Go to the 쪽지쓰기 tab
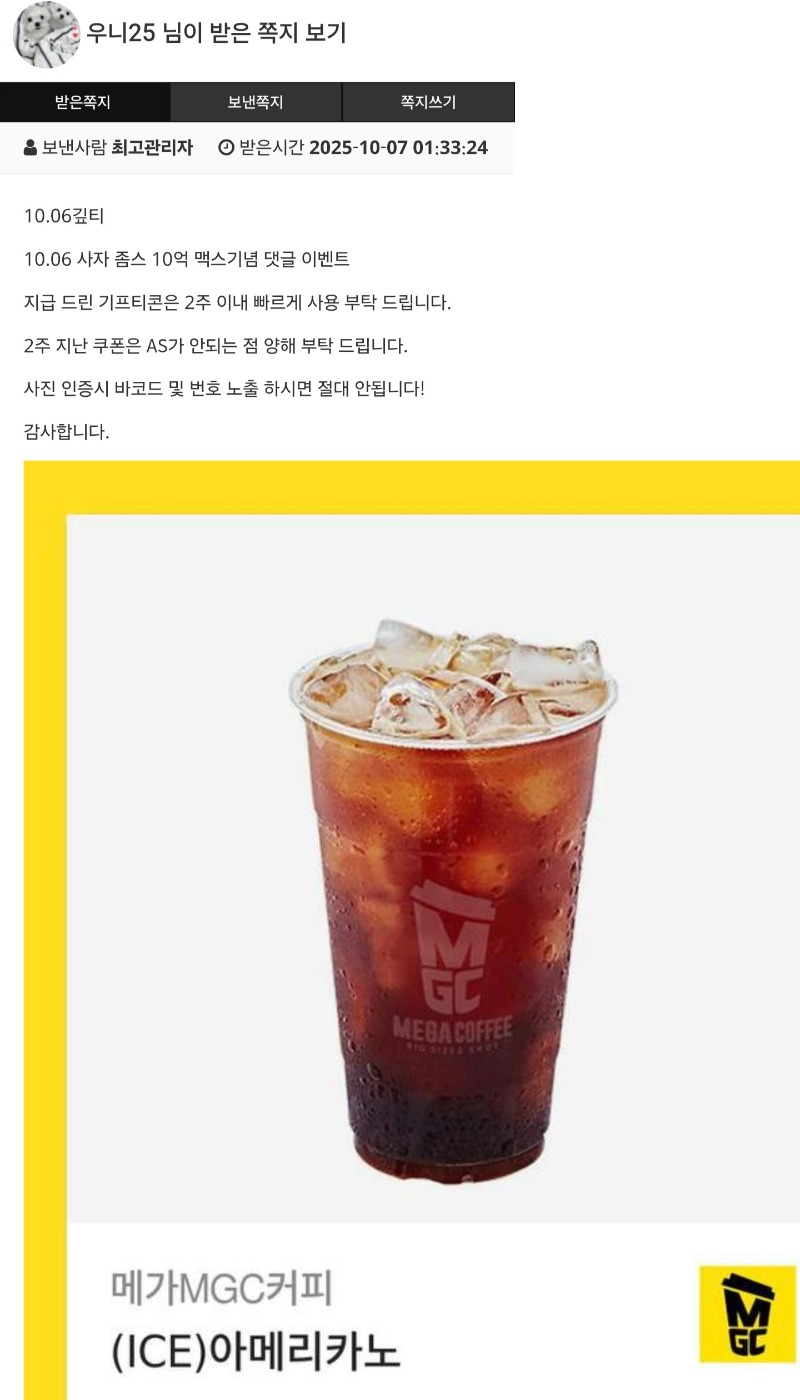 [x=428, y=102]
